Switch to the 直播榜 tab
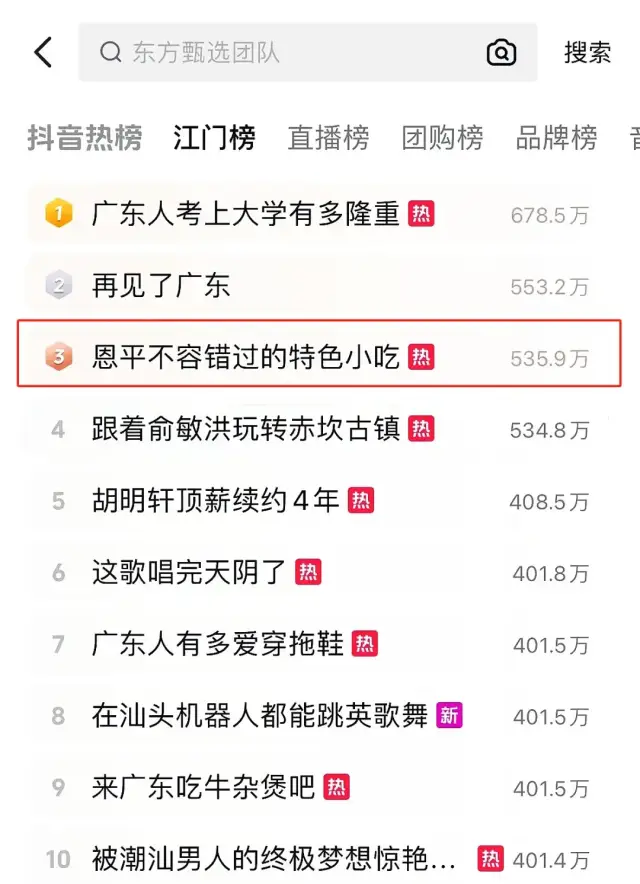This screenshot has width=640, height=884. point(328,137)
